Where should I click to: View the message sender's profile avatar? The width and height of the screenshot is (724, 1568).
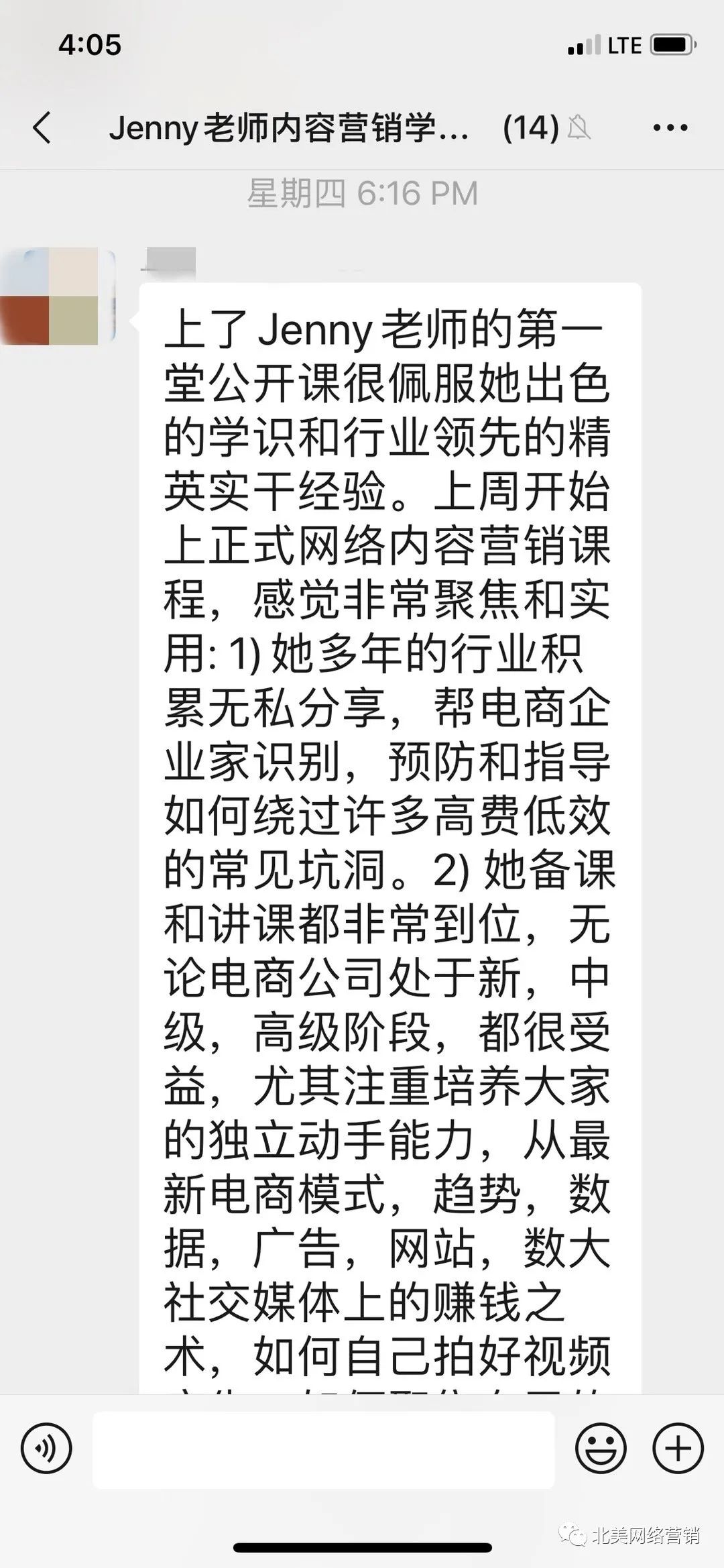coord(56,296)
